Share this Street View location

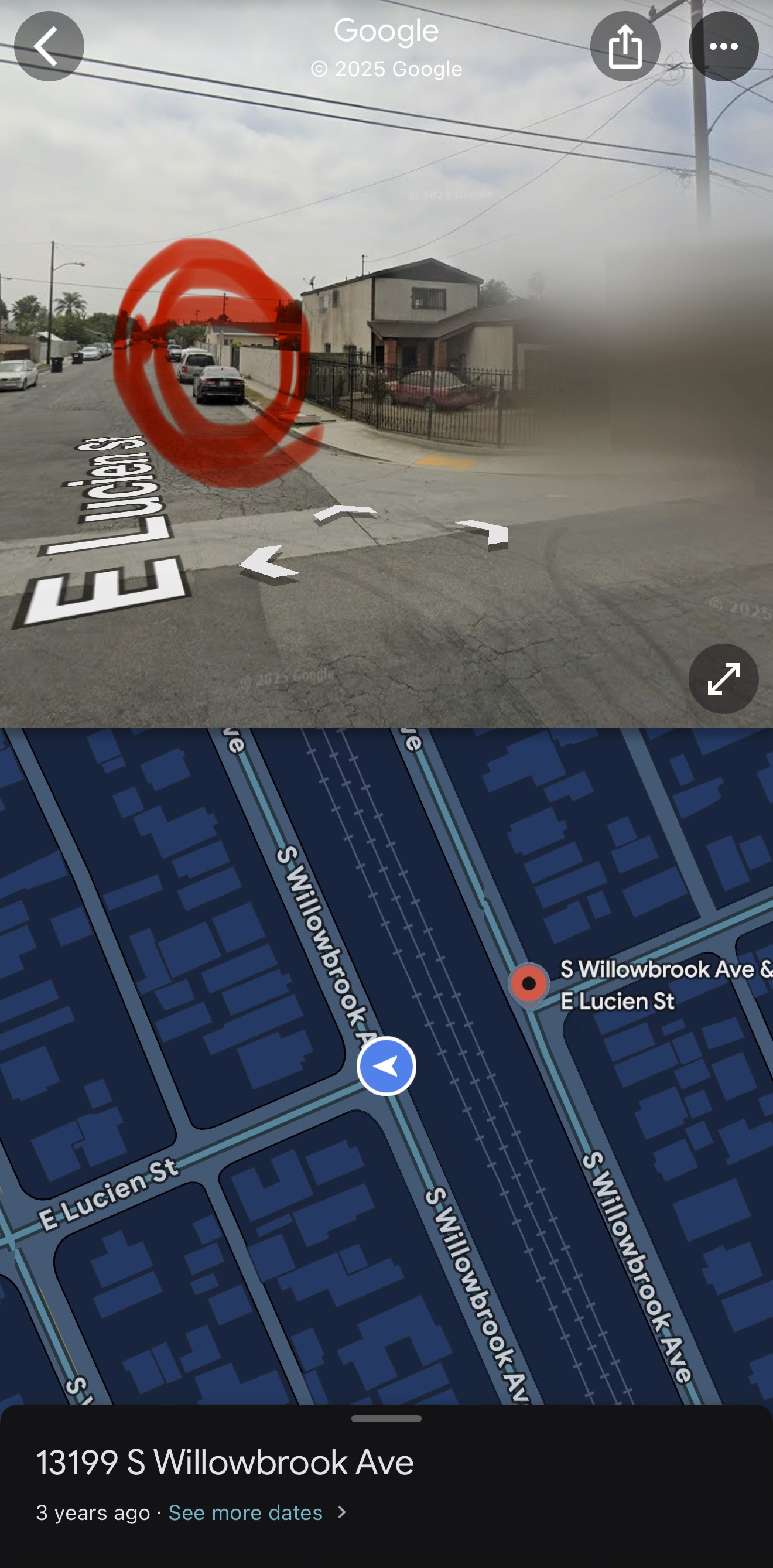click(625, 46)
